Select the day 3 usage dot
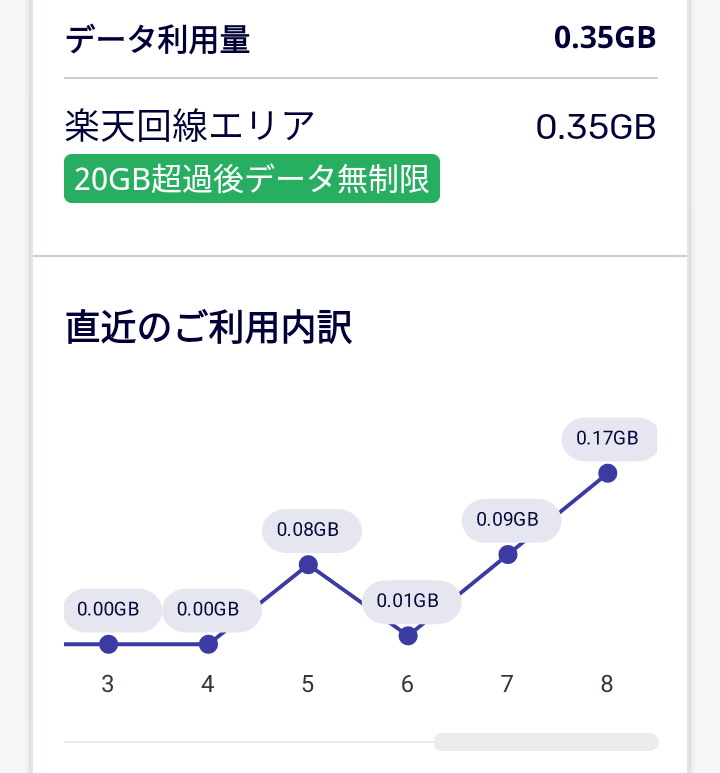This screenshot has height=773, width=720. pos(110,643)
